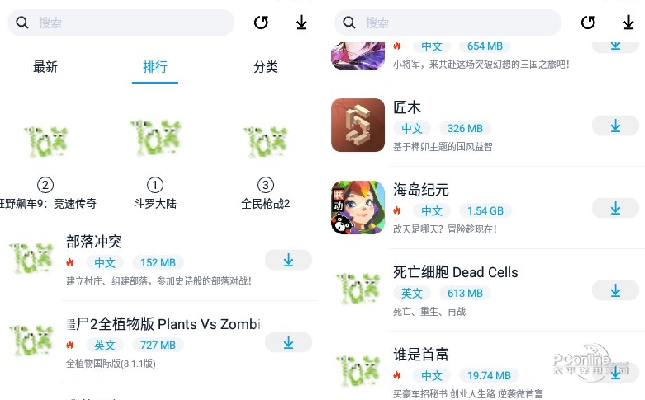Image resolution: width=645 pixels, height=400 pixels.
Task: Open the 死亡细胞 Dead Cells entry
Action: tap(455, 272)
